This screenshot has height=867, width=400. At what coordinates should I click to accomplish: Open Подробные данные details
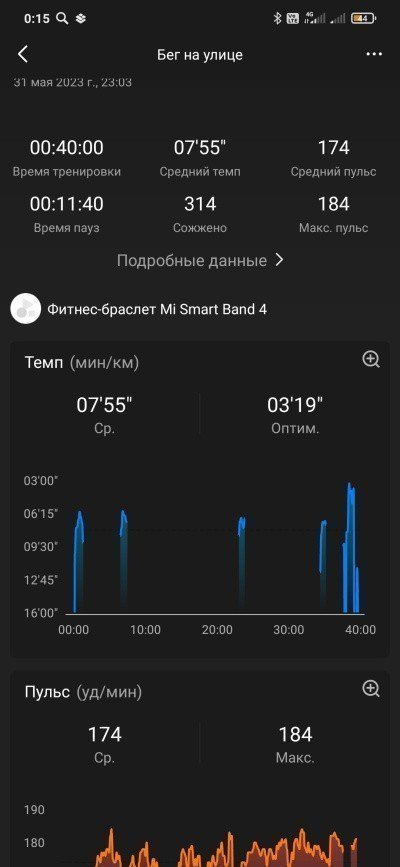(x=200, y=260)
